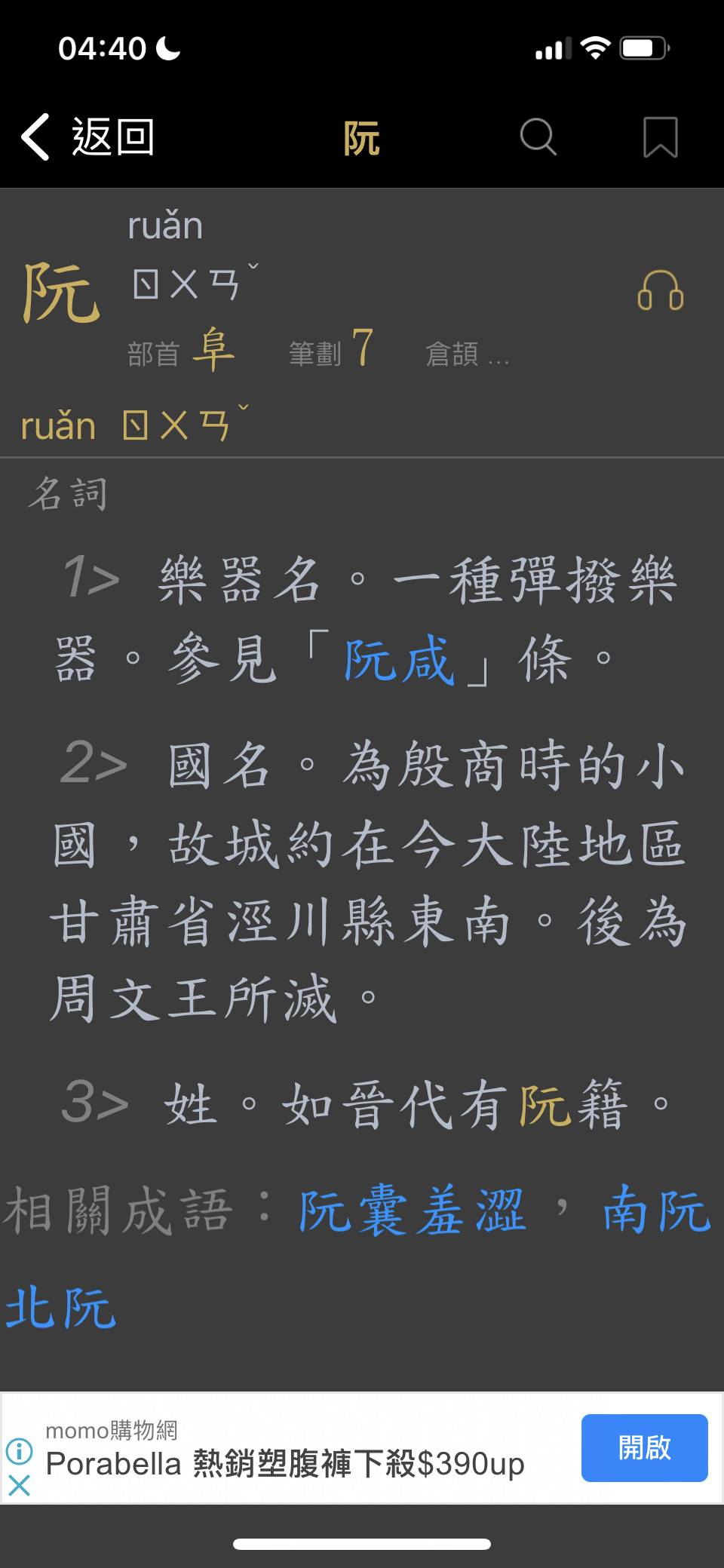Open the ad info icon
Viewport: 724px width, 1568px height.
coord(19,1450)
